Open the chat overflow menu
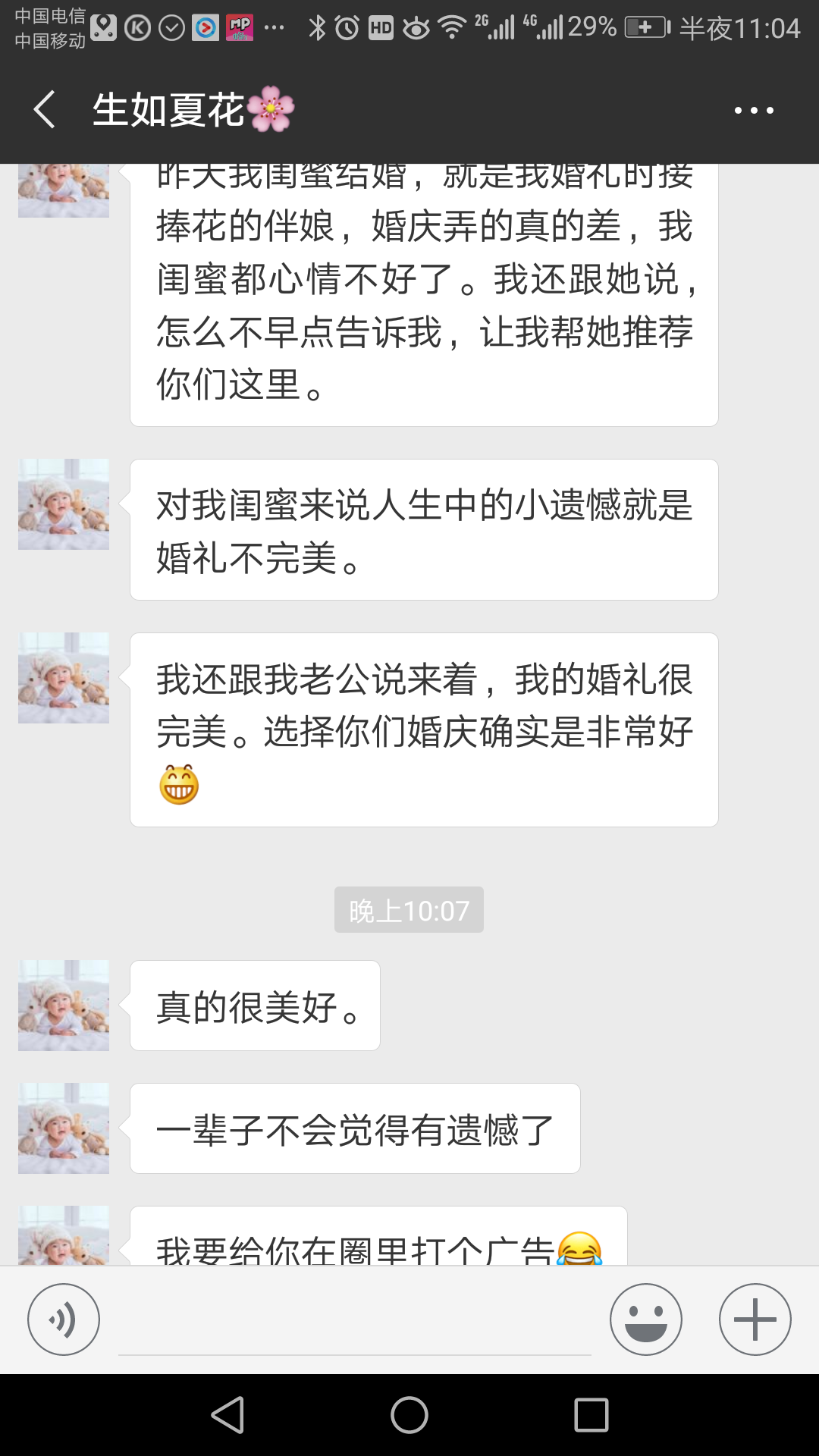 (x=754, y=110)
